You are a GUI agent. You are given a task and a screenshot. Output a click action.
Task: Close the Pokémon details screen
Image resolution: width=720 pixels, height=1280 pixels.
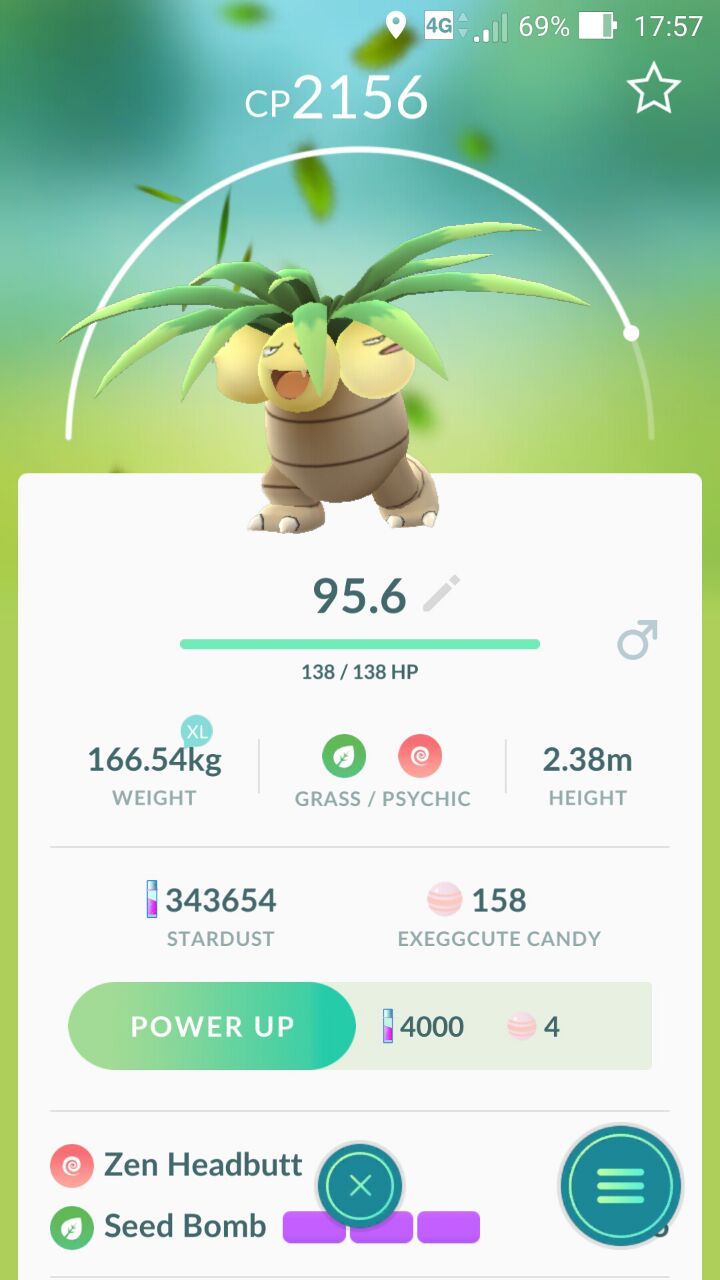pos(361,1186)
